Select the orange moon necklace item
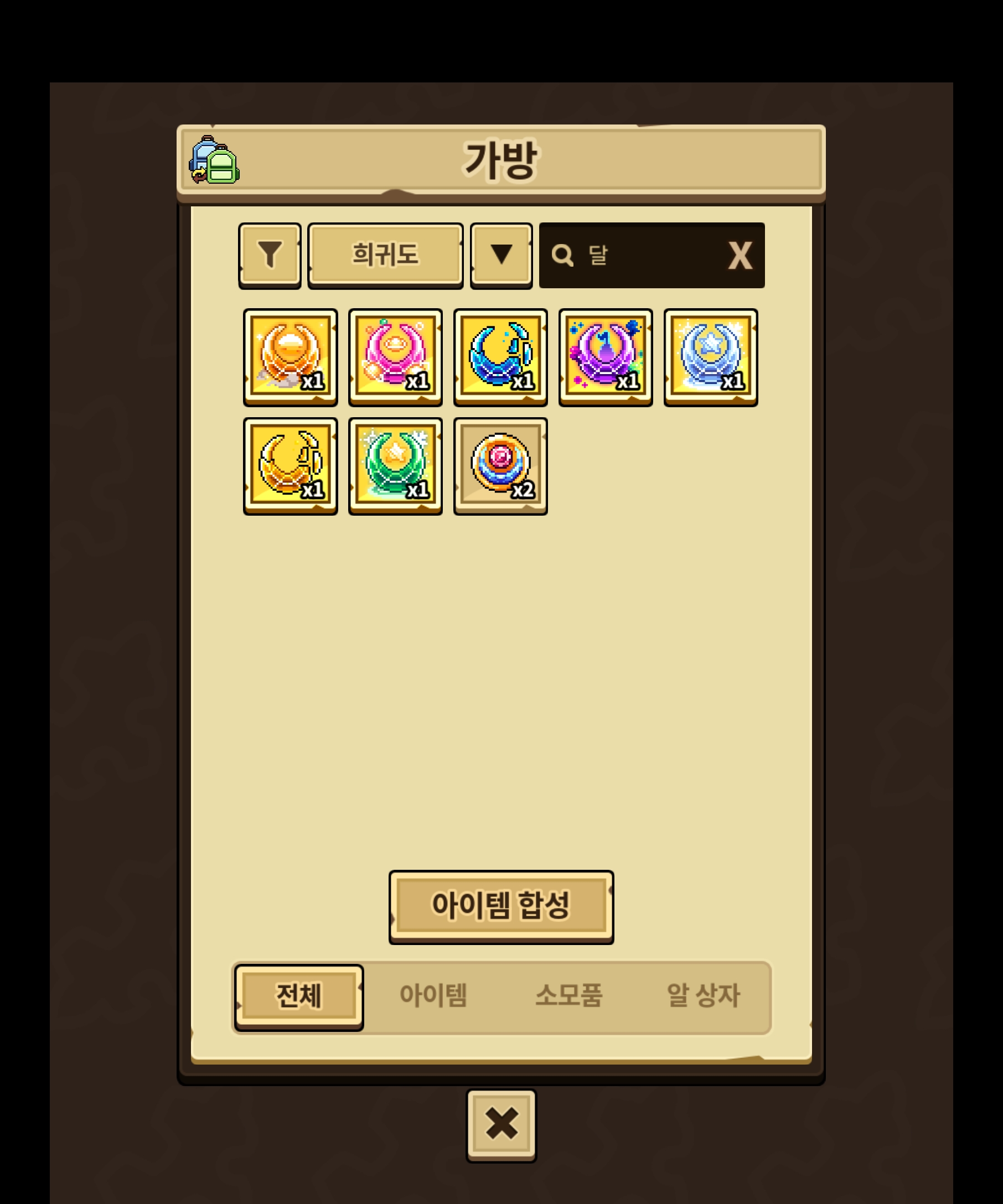1003x1204 pixels. pyautogui.click(x=290, y=357)
